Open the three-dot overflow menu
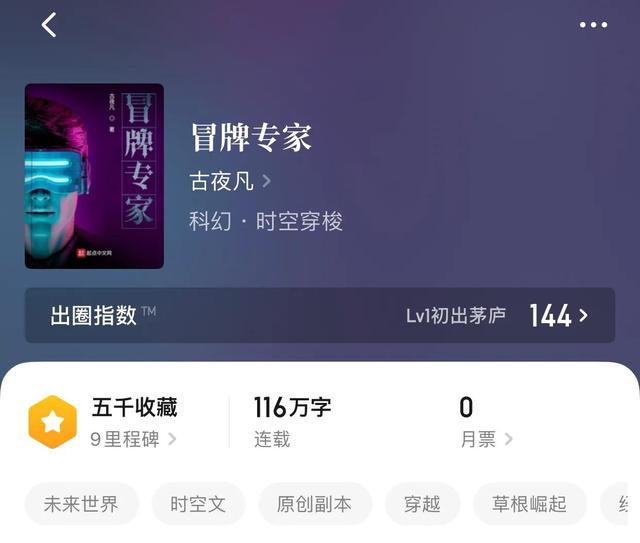Screen dimensions: 640x543 (x=593, y=25)
